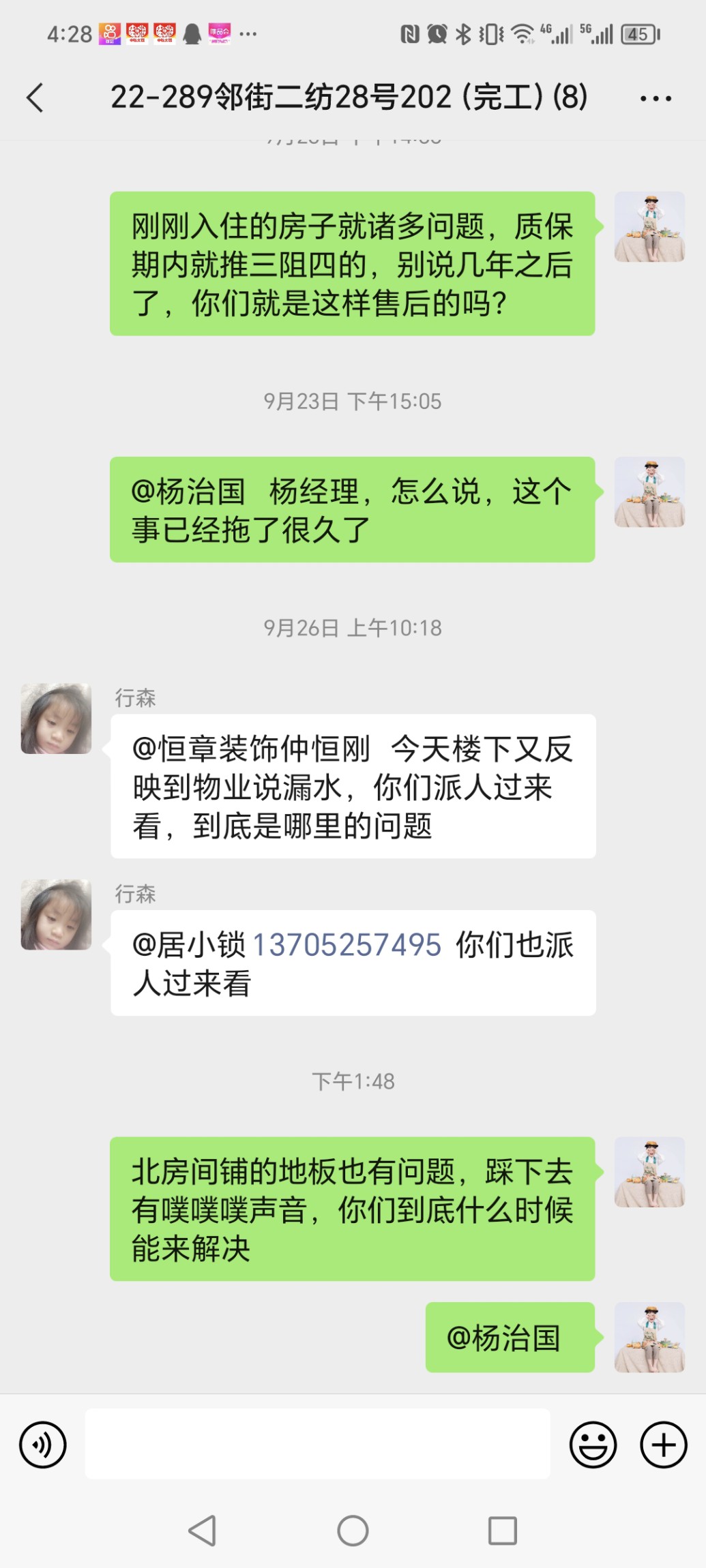Switch to voice message input
The image size is (706, 1568).
tap(43, 1444)
